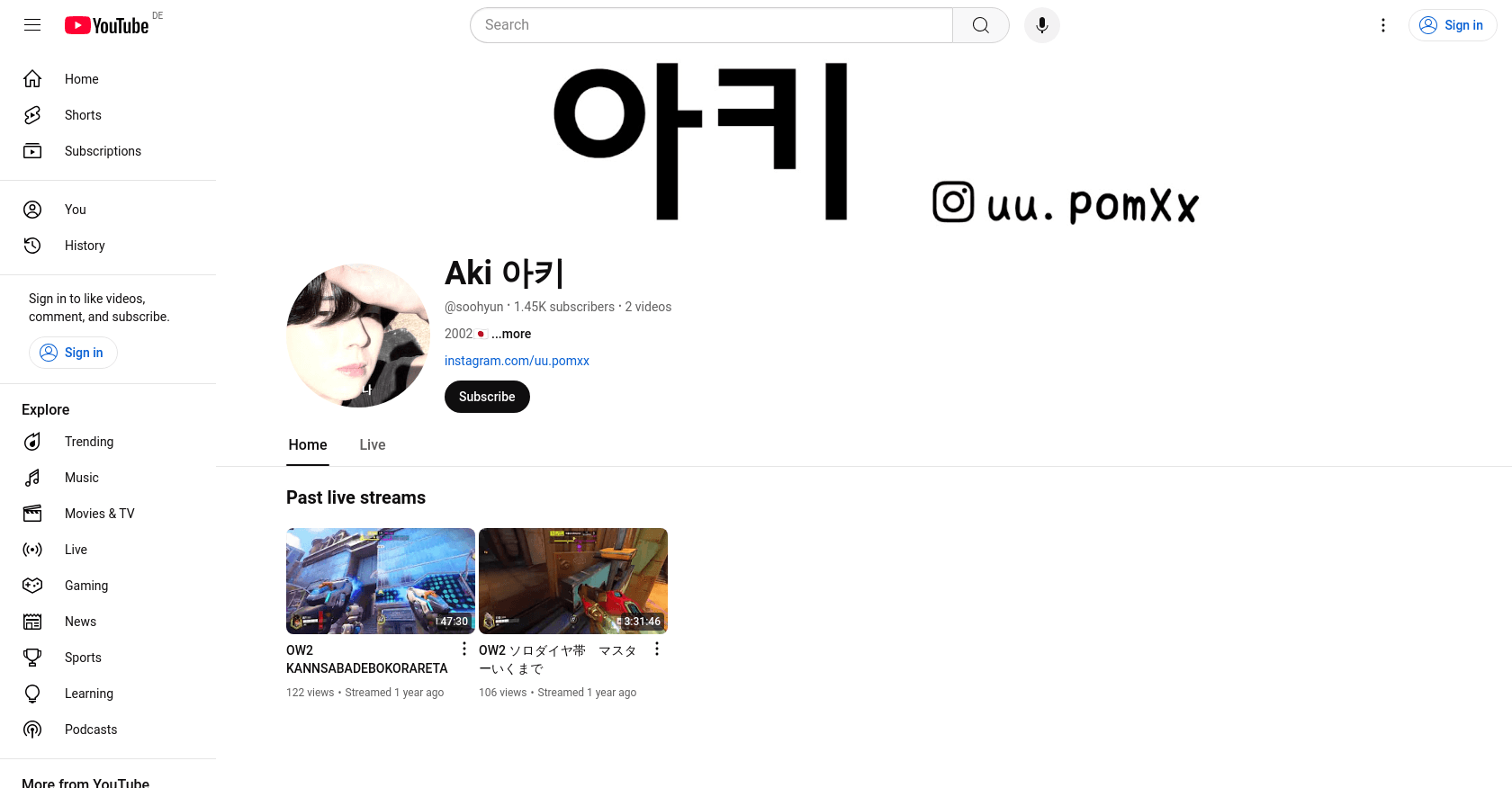The width and height of the screenshot is (1512, 788).
Task: Tap the Search input field
Action: (711, 25)
